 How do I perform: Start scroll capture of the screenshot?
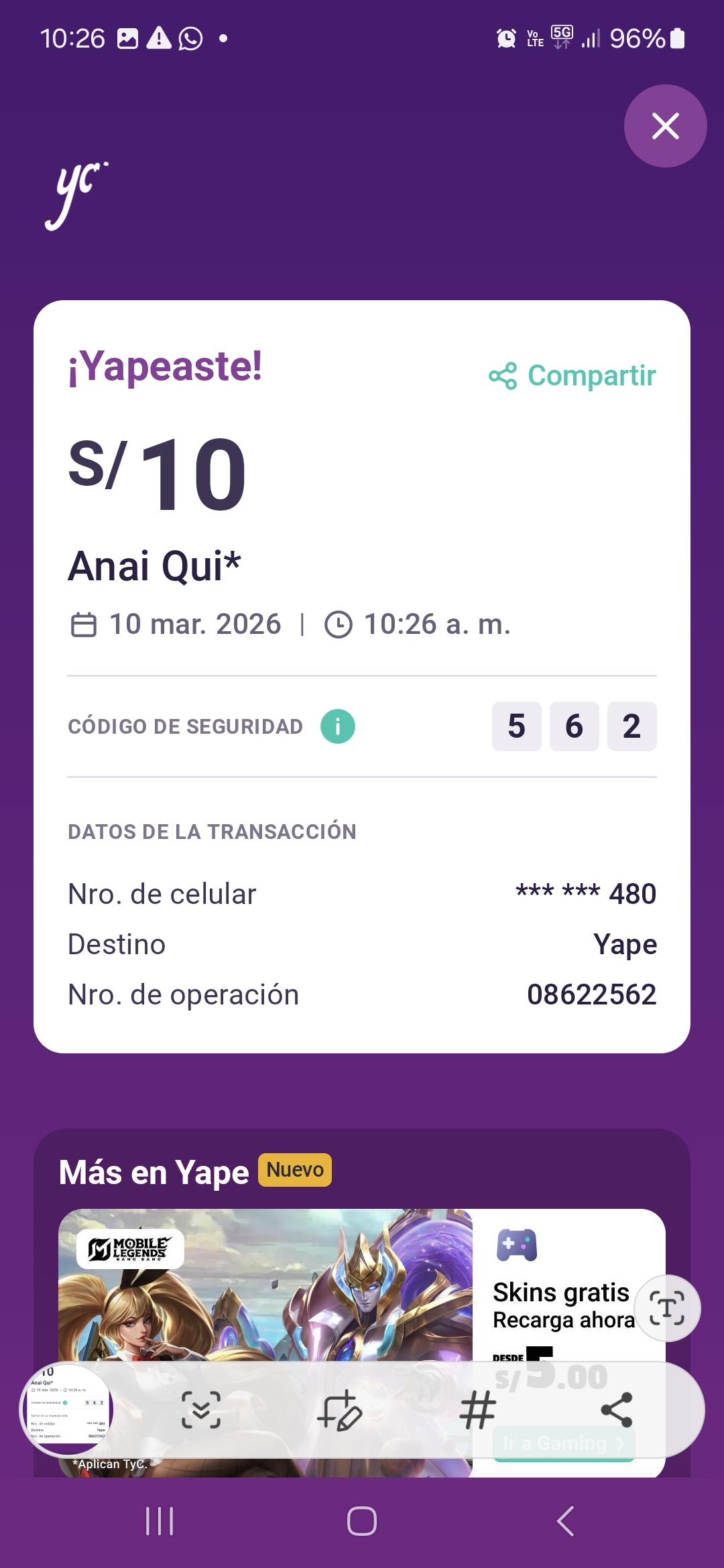click(201, 1410)
